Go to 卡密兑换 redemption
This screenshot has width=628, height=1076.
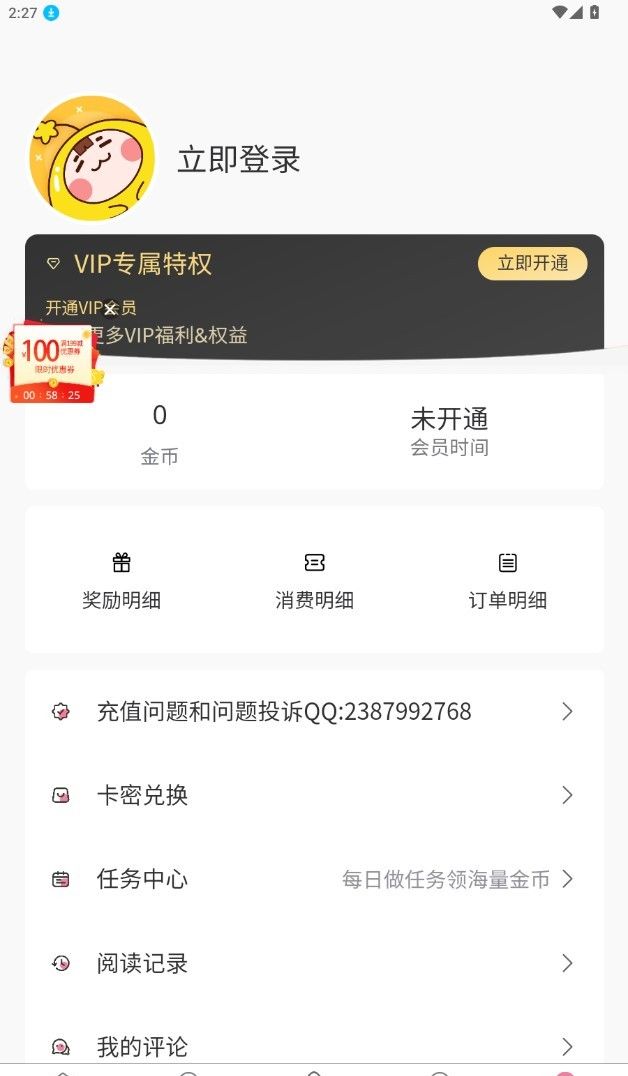click(x=314, y=796)
